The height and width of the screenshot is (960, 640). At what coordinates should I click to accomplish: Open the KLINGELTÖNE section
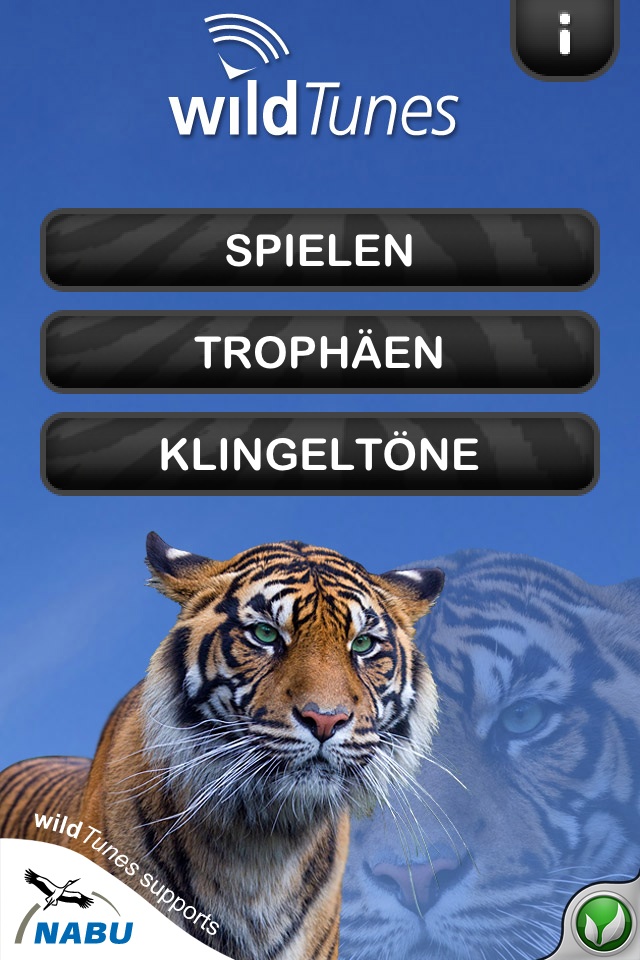coord(320,454)
